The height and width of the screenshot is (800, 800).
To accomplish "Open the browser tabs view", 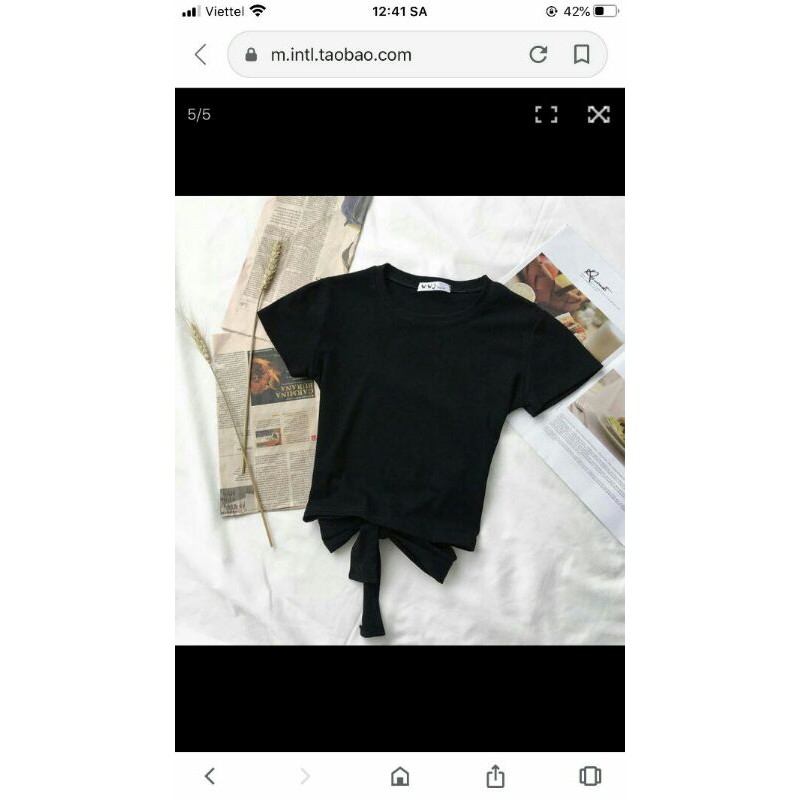I will click(590, 776).
